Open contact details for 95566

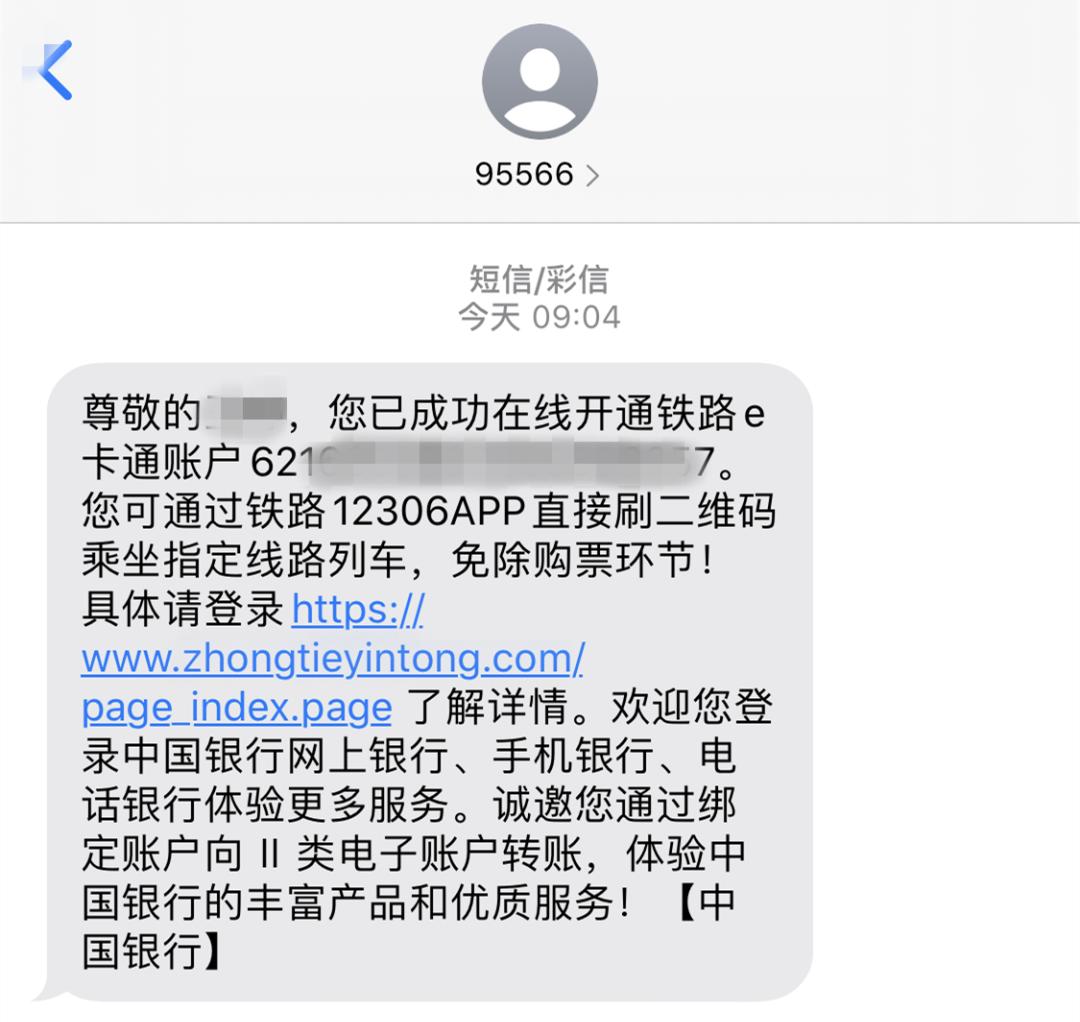point(538,175)
